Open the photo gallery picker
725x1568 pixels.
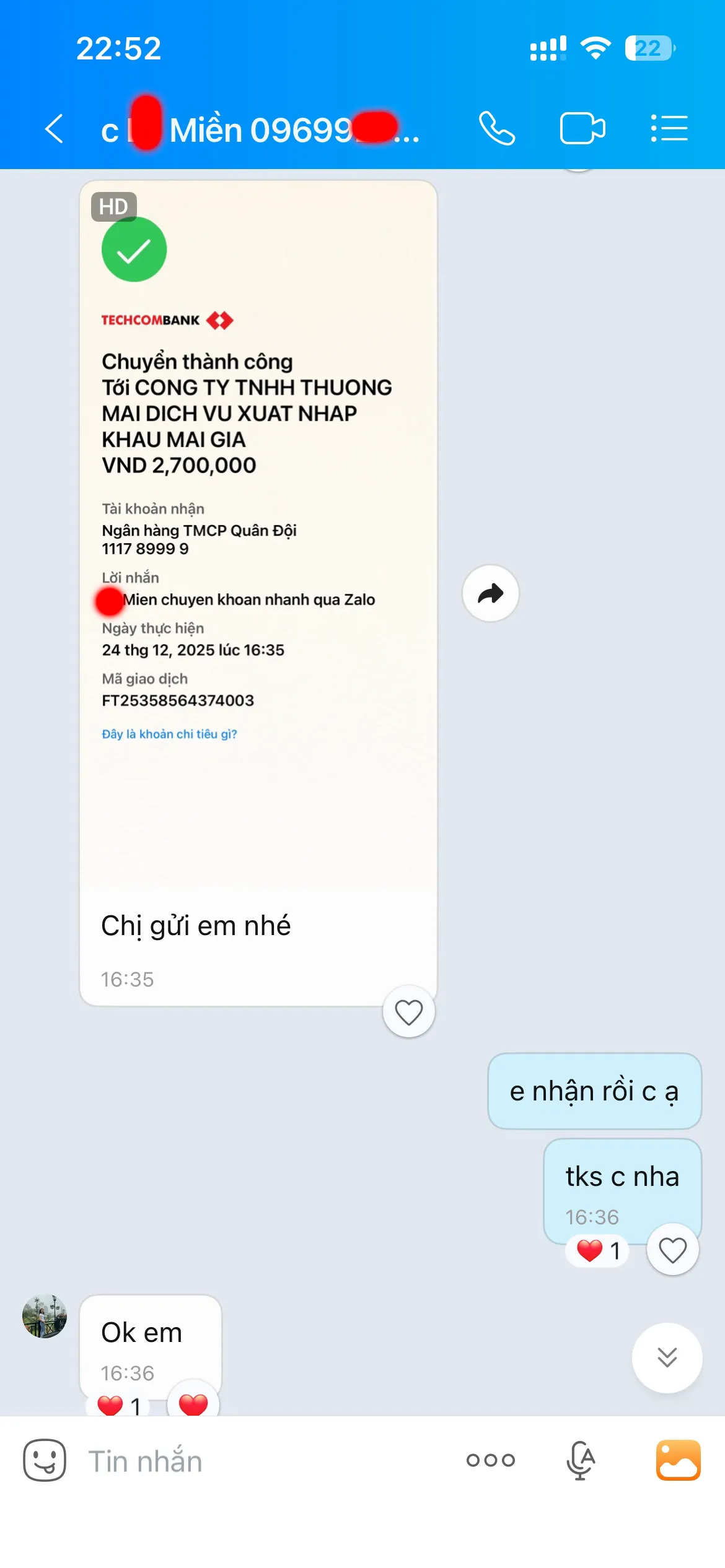tap(678, 1460)
